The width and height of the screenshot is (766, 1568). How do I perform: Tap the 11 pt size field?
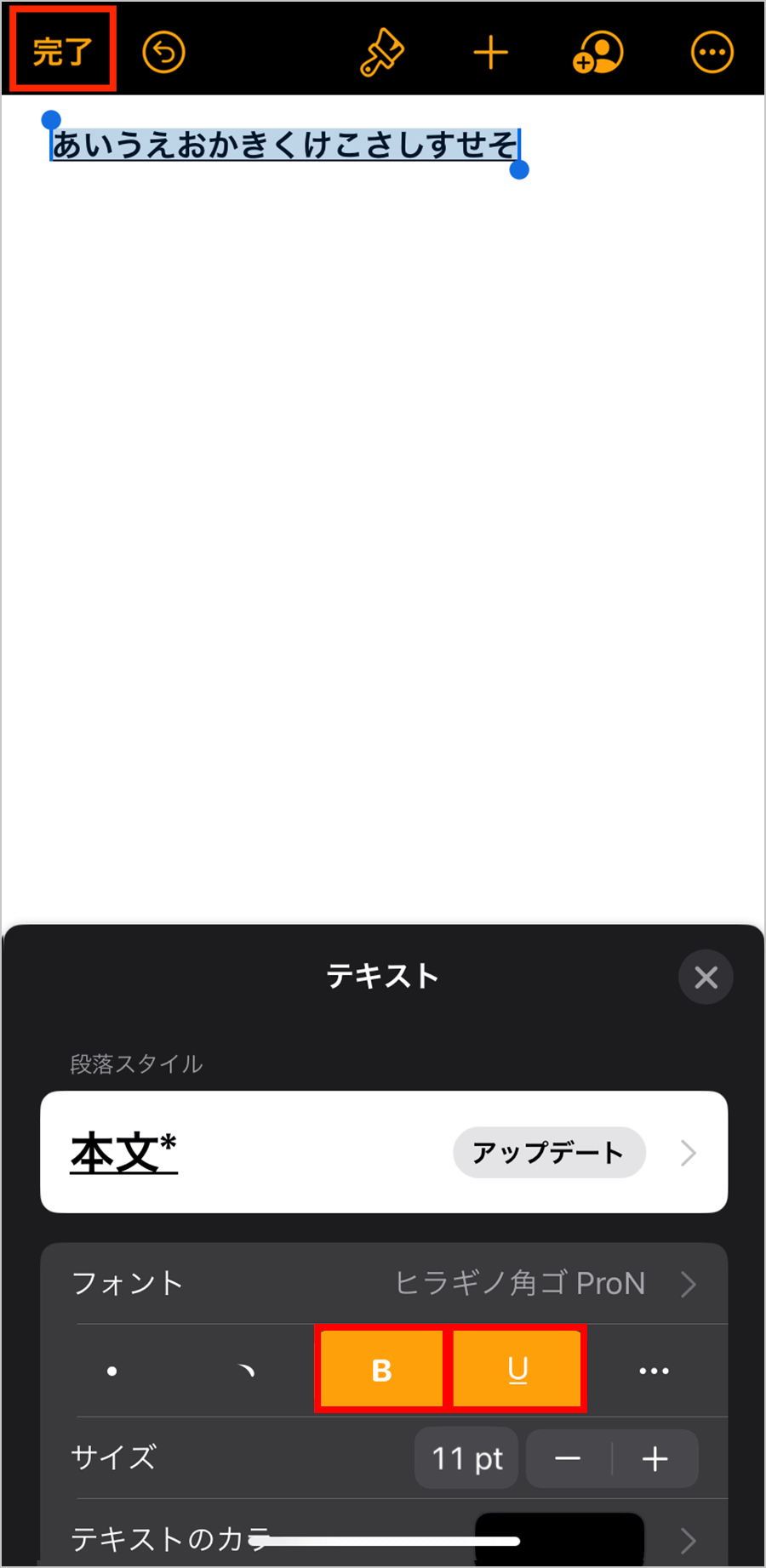click(466, 1458)
